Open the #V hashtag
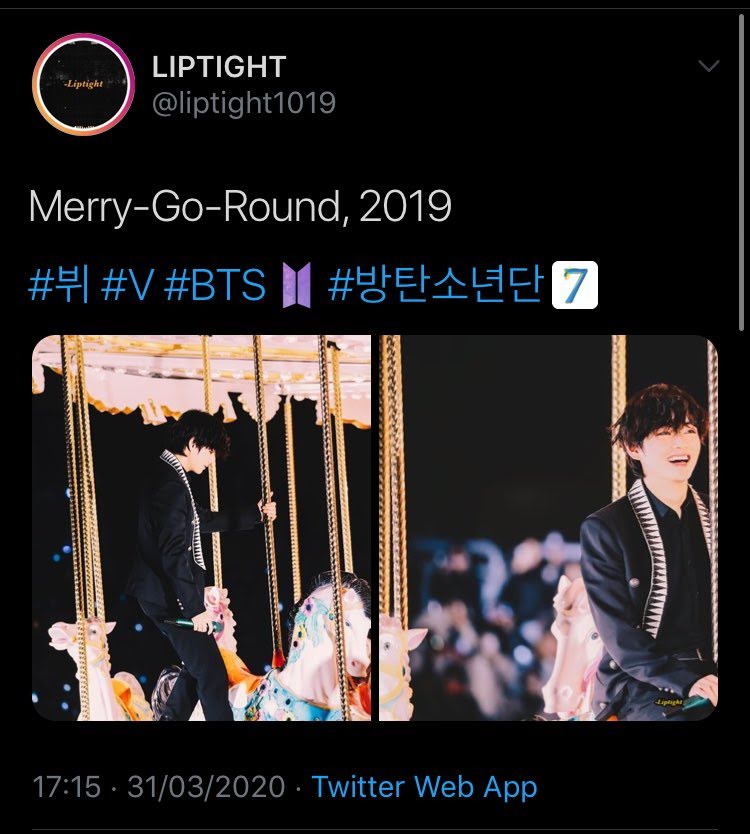750x834 pixels. (x=126, y=285)
